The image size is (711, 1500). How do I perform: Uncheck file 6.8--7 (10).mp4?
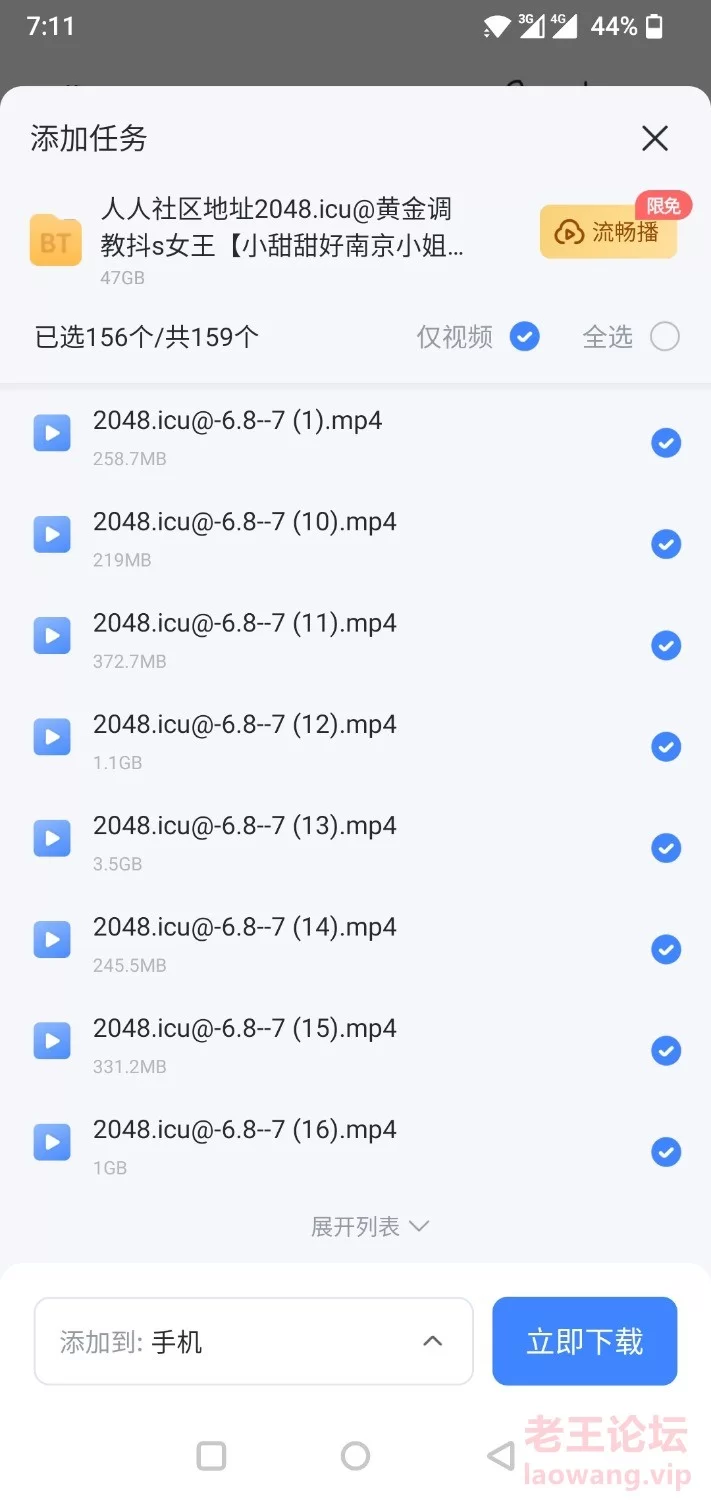[666, 544]
